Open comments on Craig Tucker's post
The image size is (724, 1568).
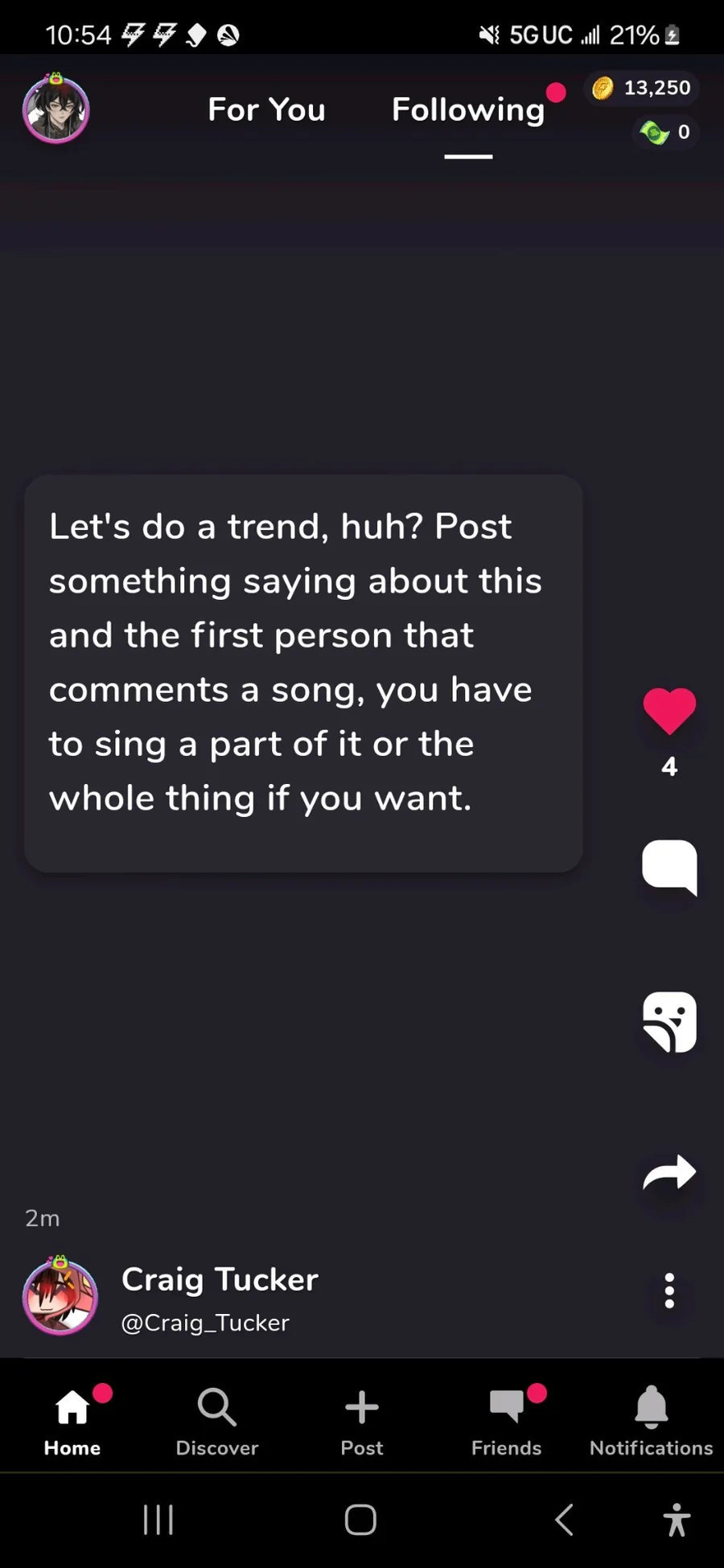669,867
